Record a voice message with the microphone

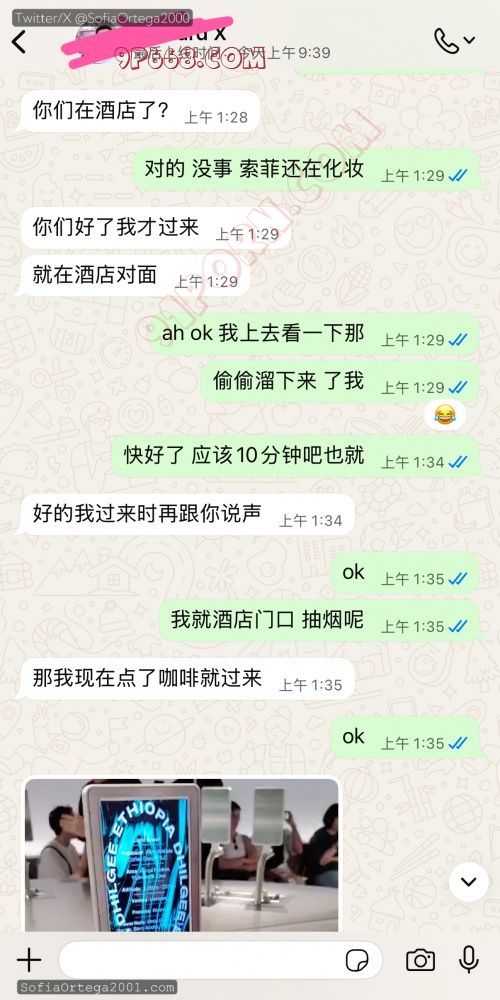(x=469, y=960)
